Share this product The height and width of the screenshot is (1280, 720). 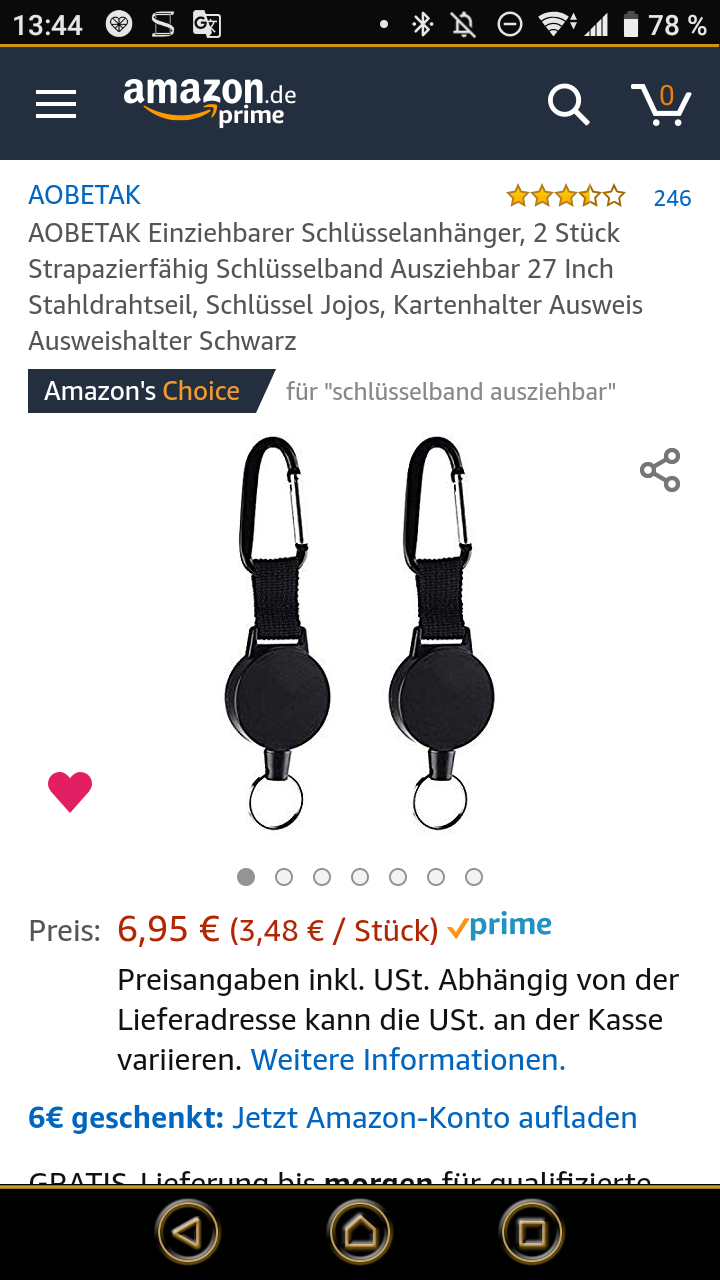(x=660, y=470)
